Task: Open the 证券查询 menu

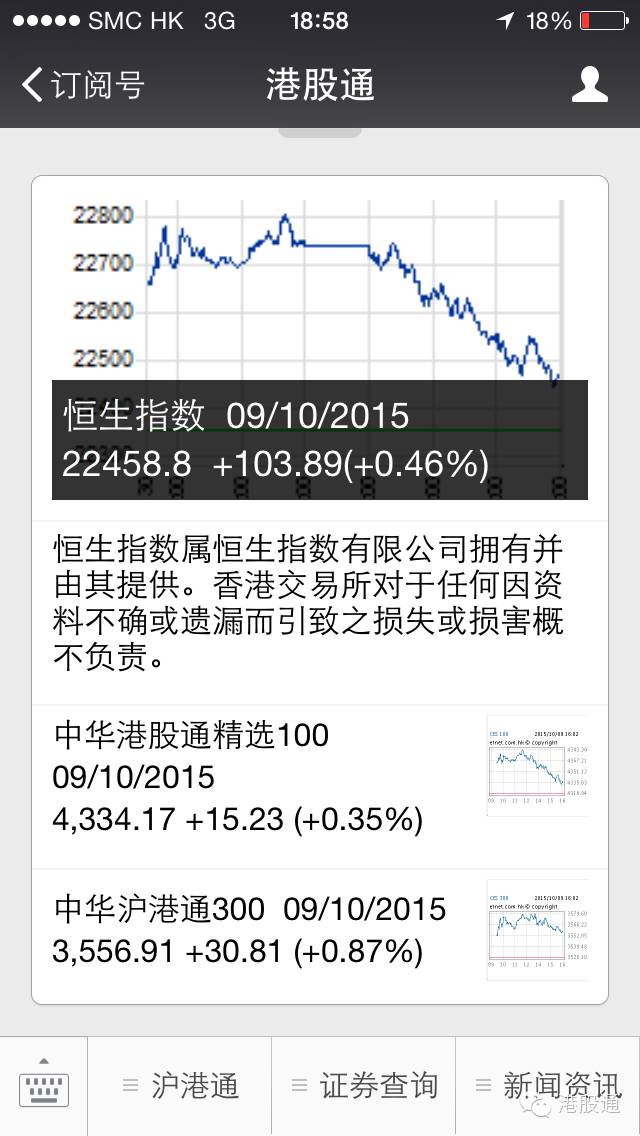Action: [364, 1086]
